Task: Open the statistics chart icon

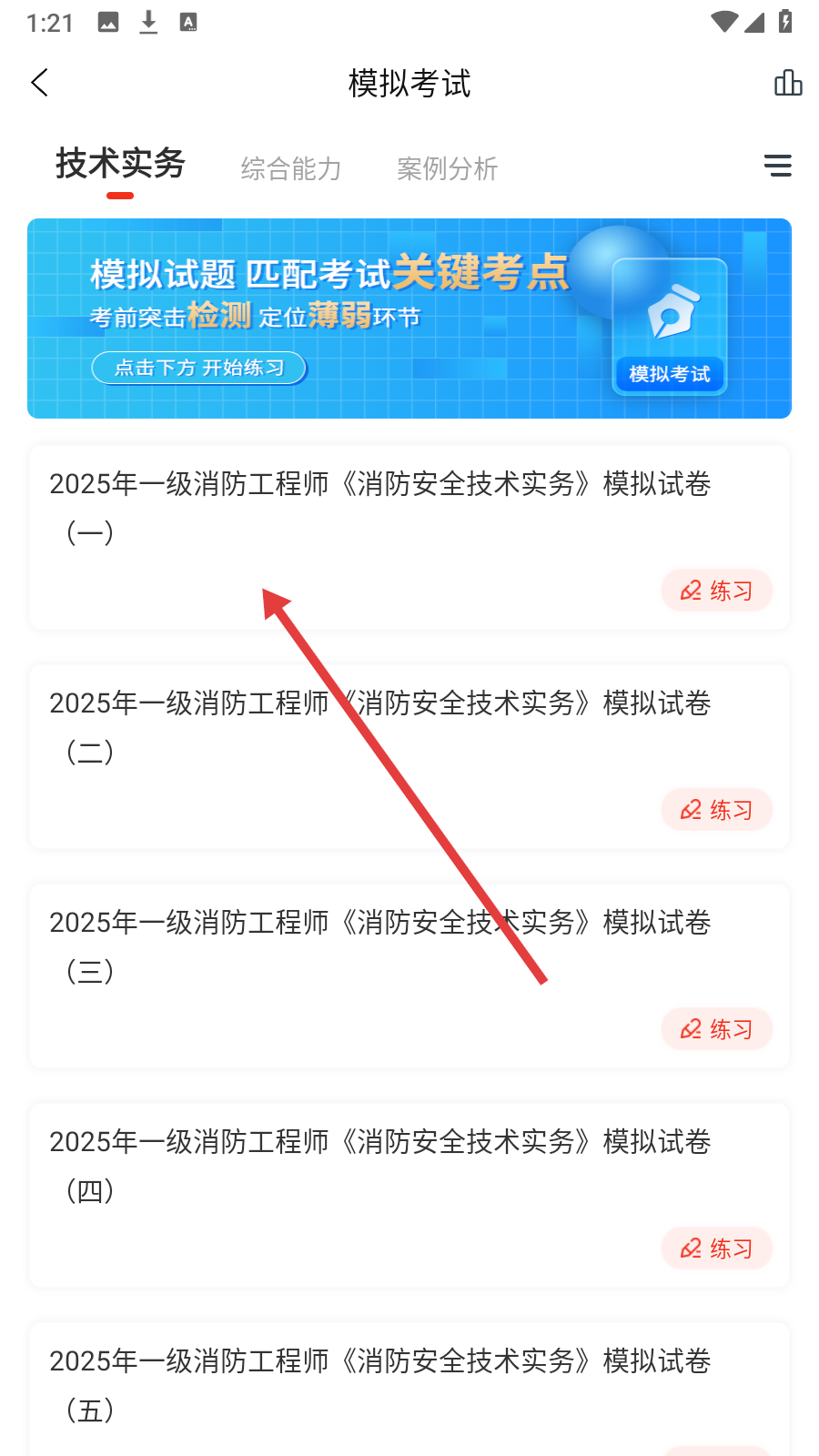Action: point(787,83)
